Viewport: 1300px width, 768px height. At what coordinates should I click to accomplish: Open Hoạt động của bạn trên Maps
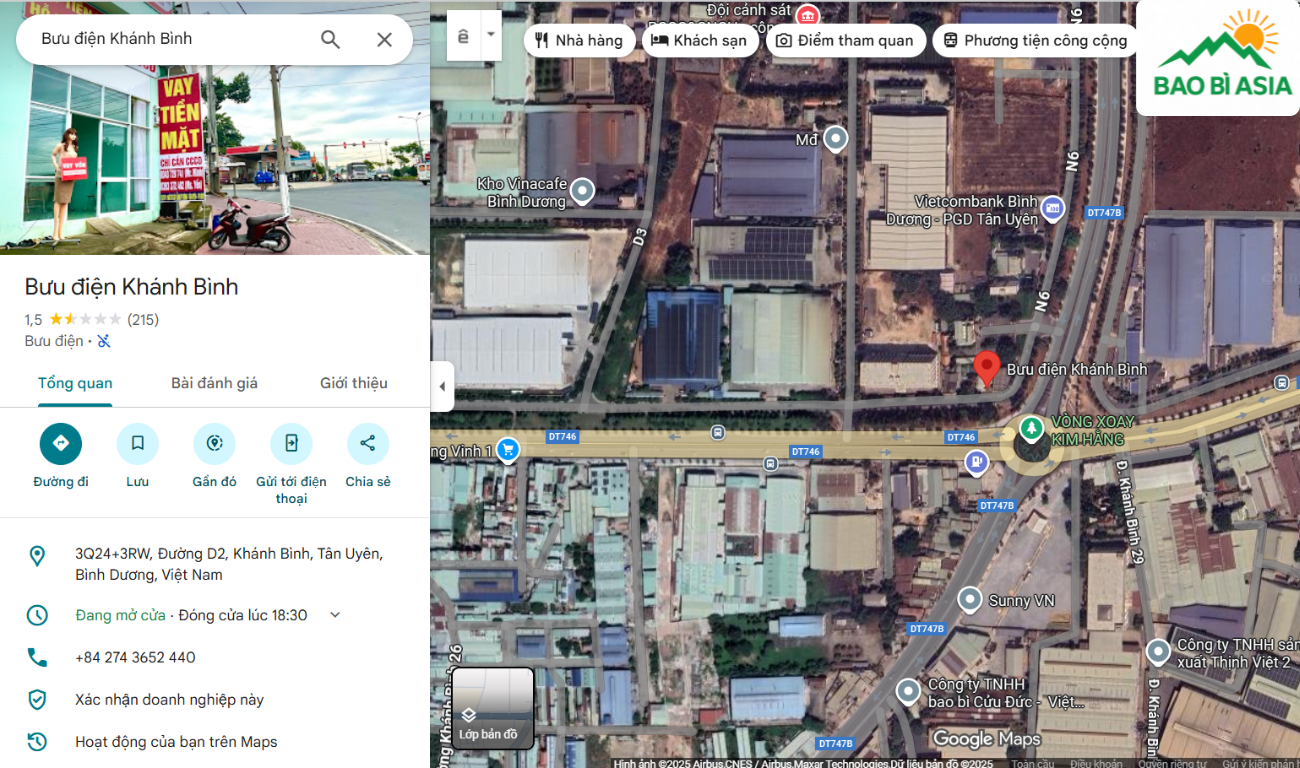pos(176,742)
